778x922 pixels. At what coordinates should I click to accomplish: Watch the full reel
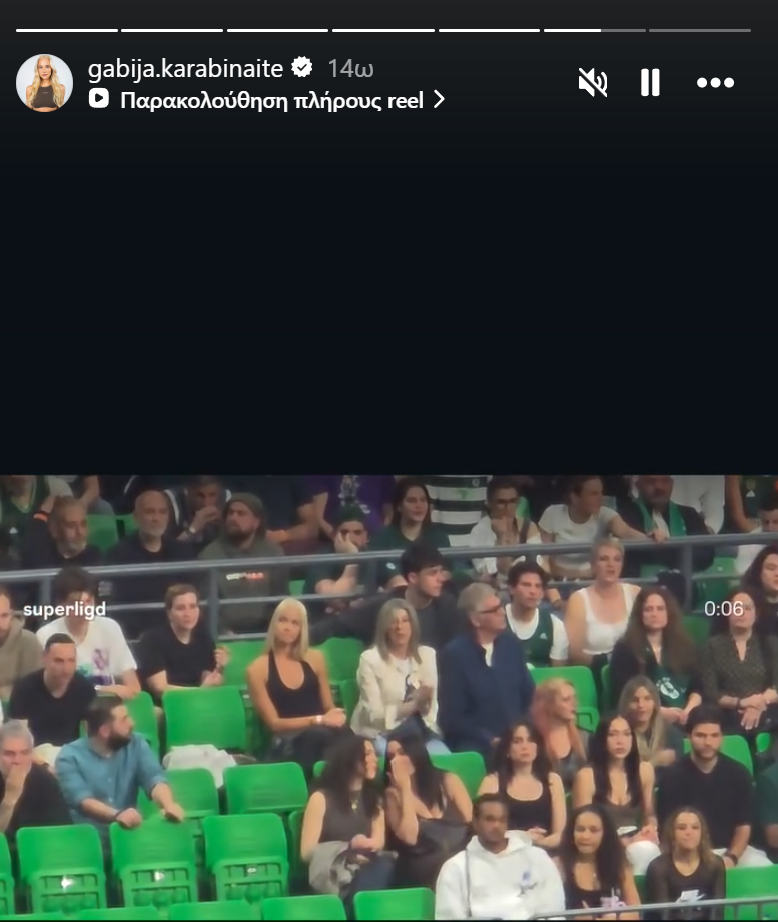click(x=271, y=100)
